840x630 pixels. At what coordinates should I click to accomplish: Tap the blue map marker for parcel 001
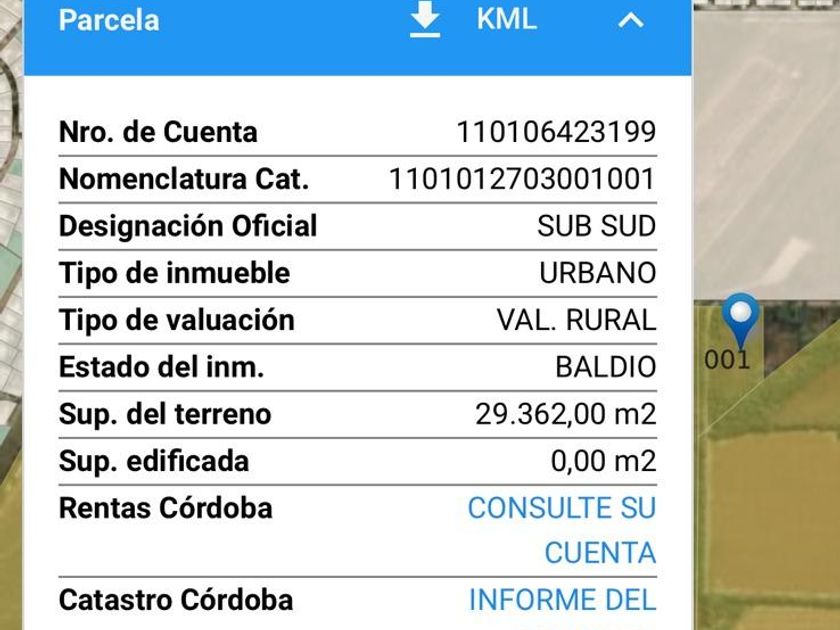pyautogui.click(x=741, y=320)
